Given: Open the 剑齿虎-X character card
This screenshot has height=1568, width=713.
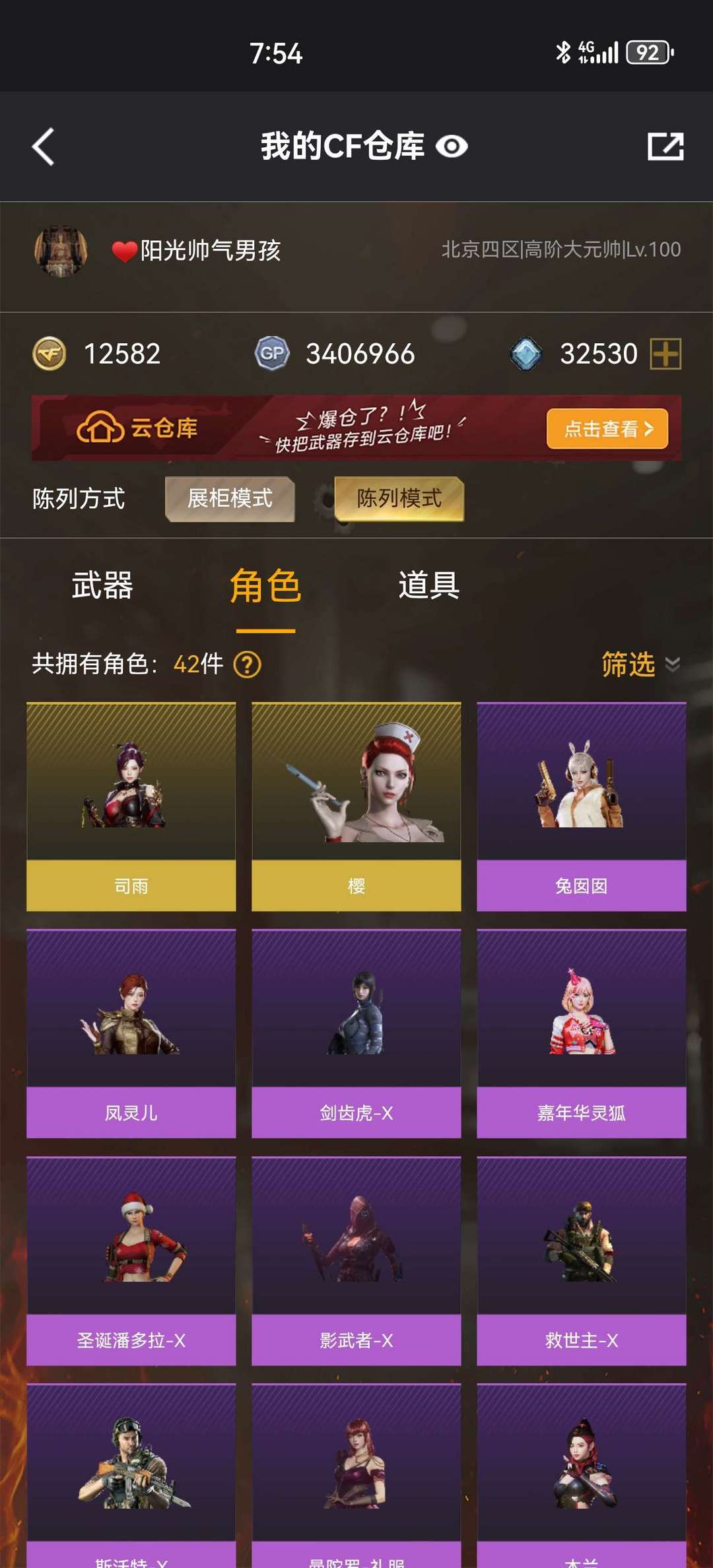Looking at the screenshot, I should 356,1033.
